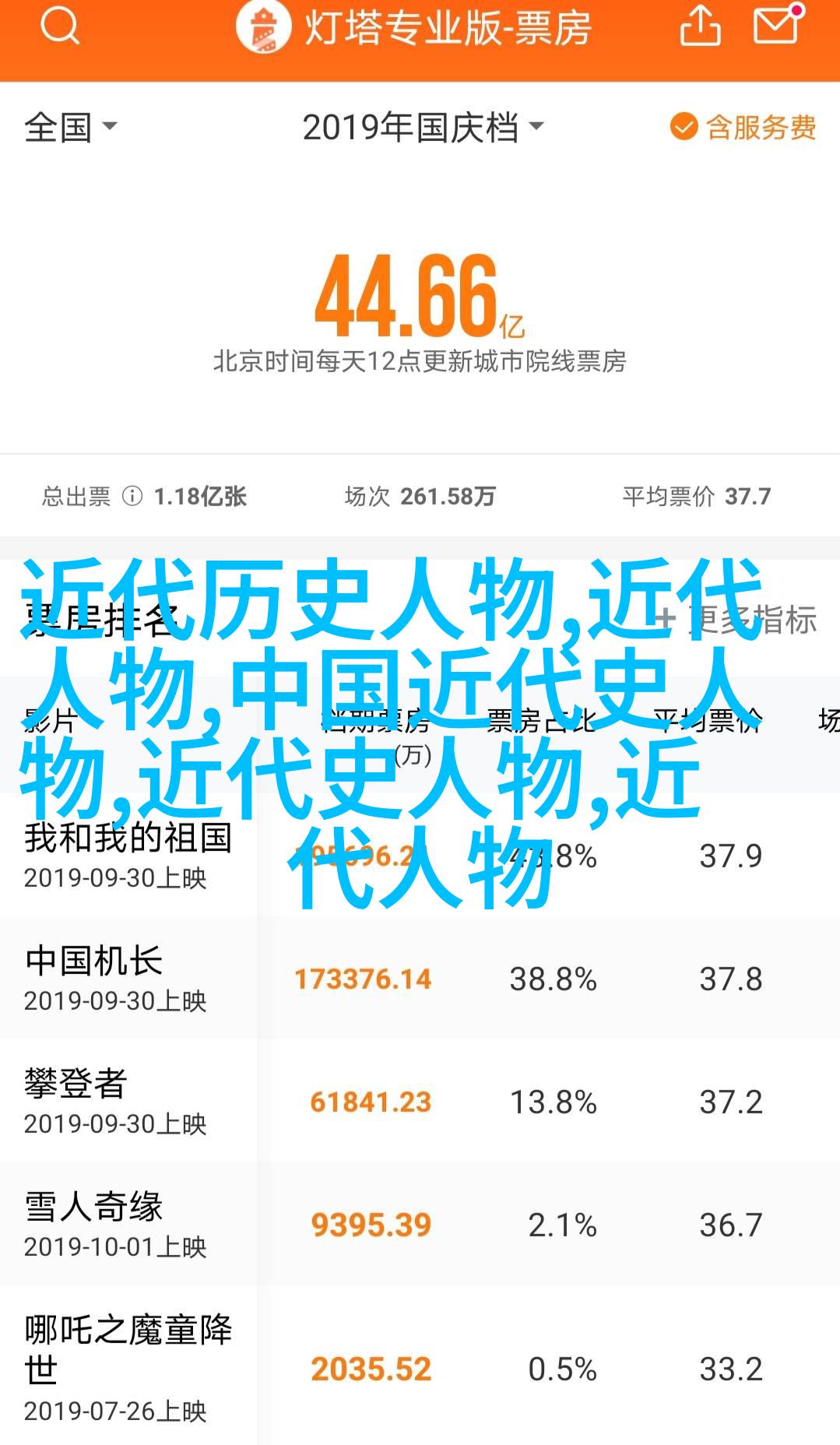Tap the info icon beside 总出票
Screen dimensions: 840x1445
[132, 496]
